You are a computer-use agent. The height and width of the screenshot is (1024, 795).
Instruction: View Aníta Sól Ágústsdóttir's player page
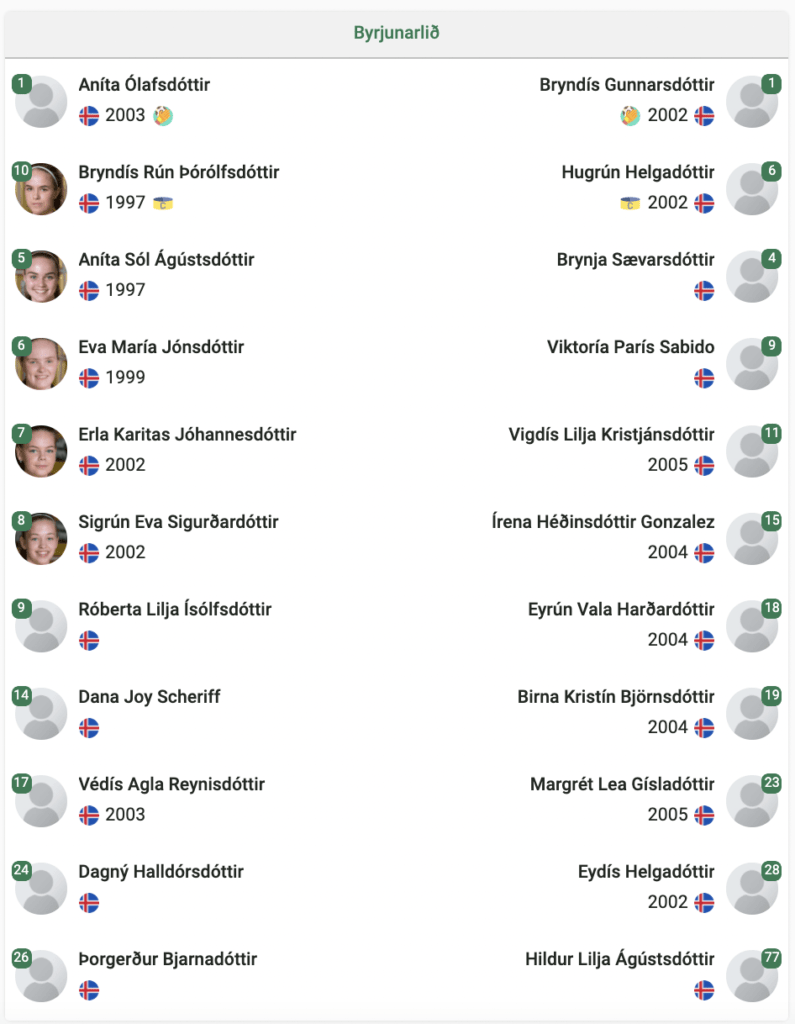coord(166,260)
